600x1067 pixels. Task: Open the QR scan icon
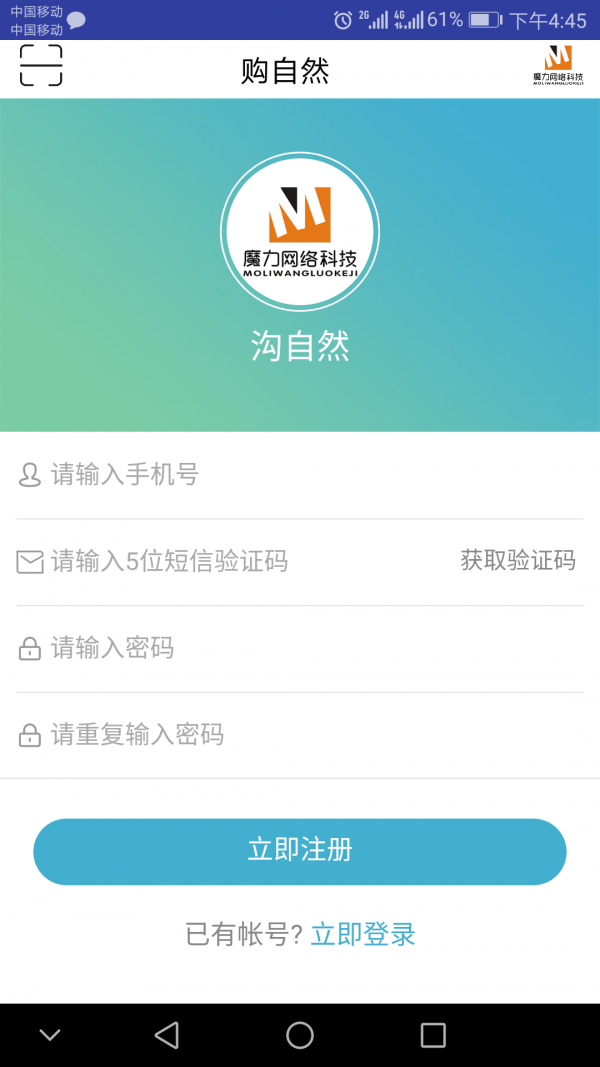click(41, 66)
